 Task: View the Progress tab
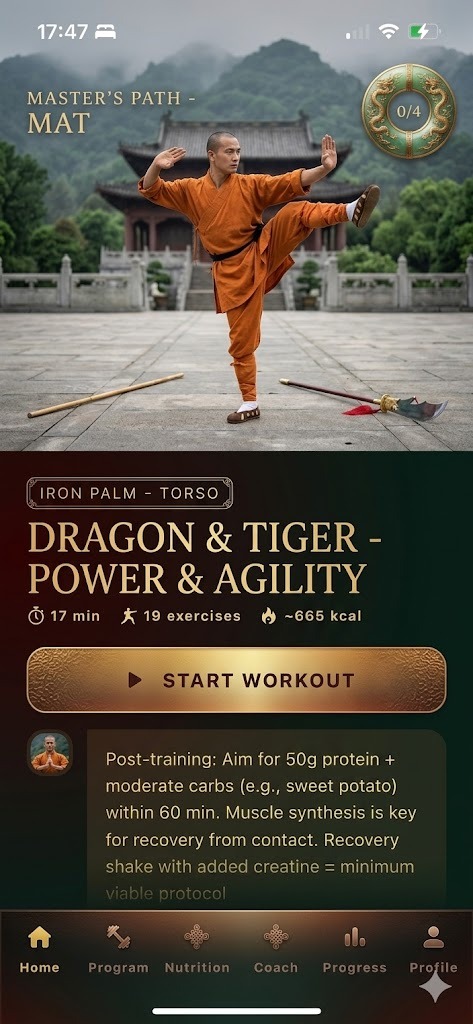355,948
